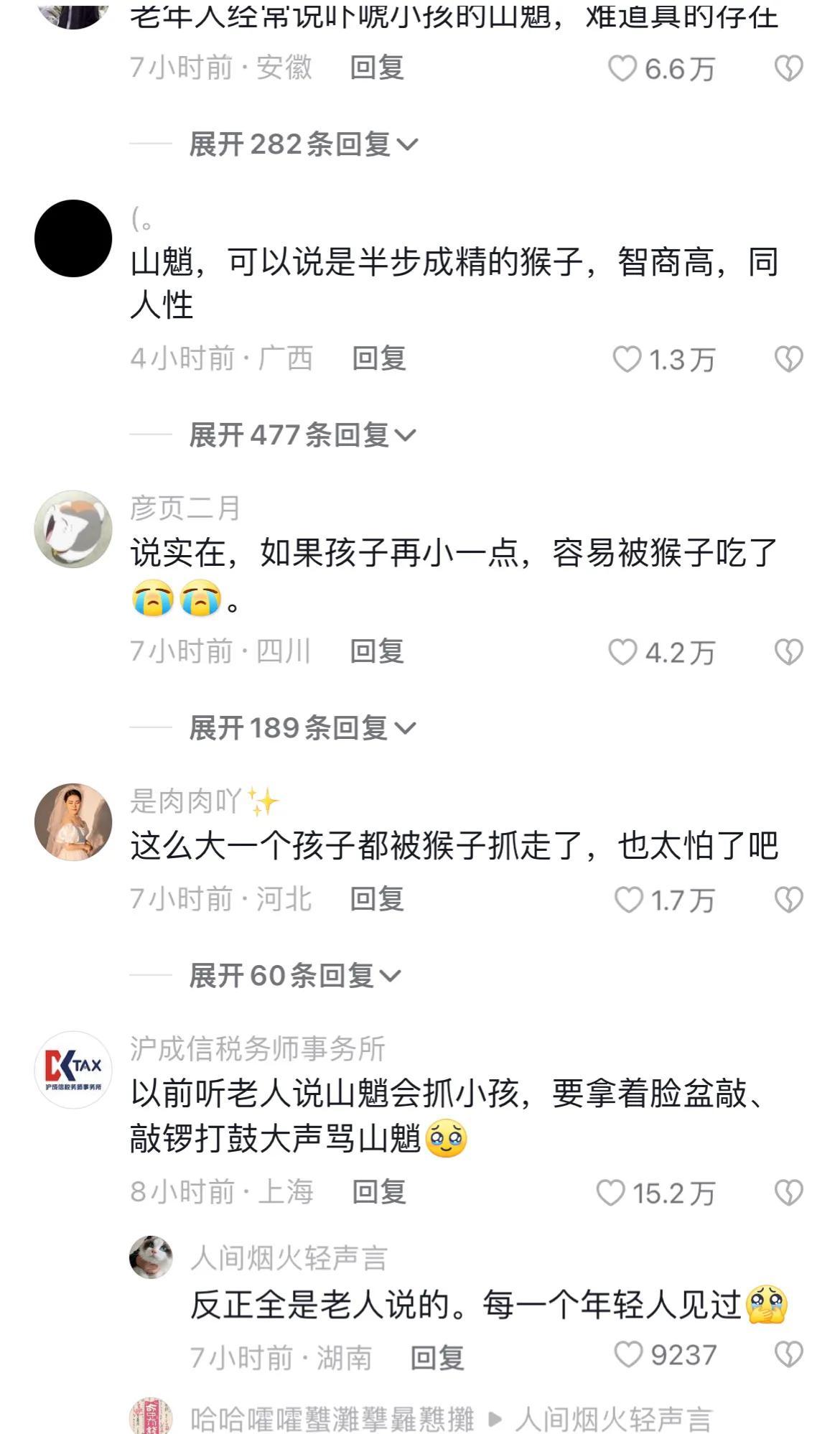840x1434 pixels.
Task: Like 是肉肉吖's comment
Action: [x=629, y=900]
